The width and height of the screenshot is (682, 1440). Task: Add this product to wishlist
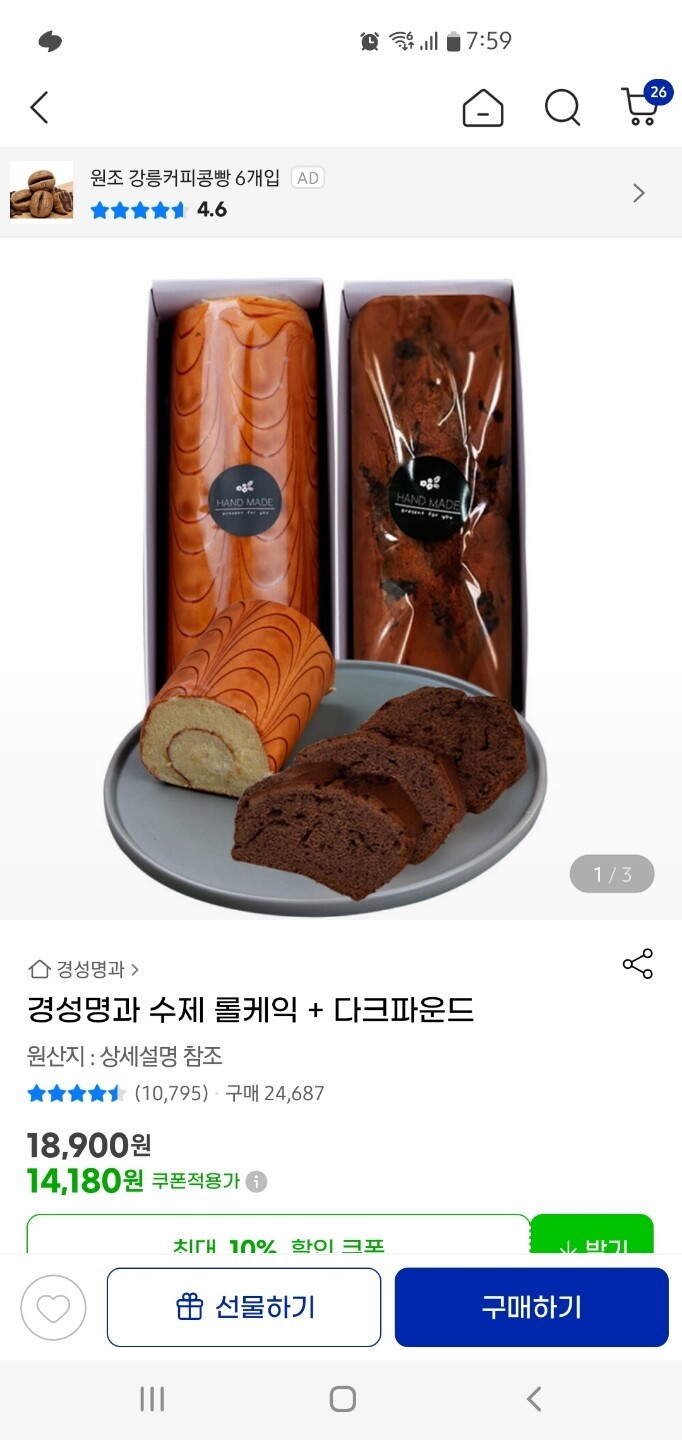click(53, 1307)
